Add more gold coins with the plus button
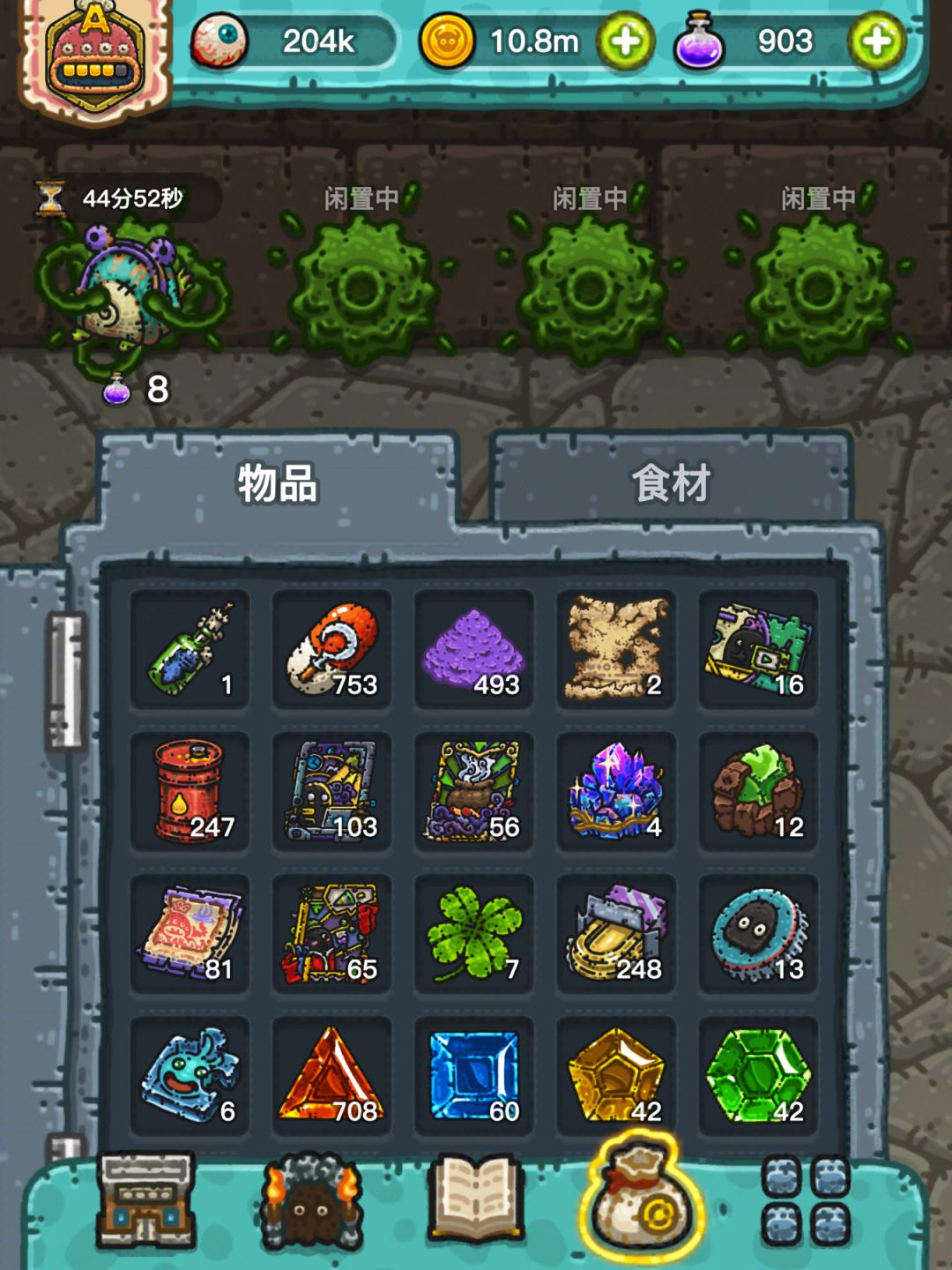 625,41
